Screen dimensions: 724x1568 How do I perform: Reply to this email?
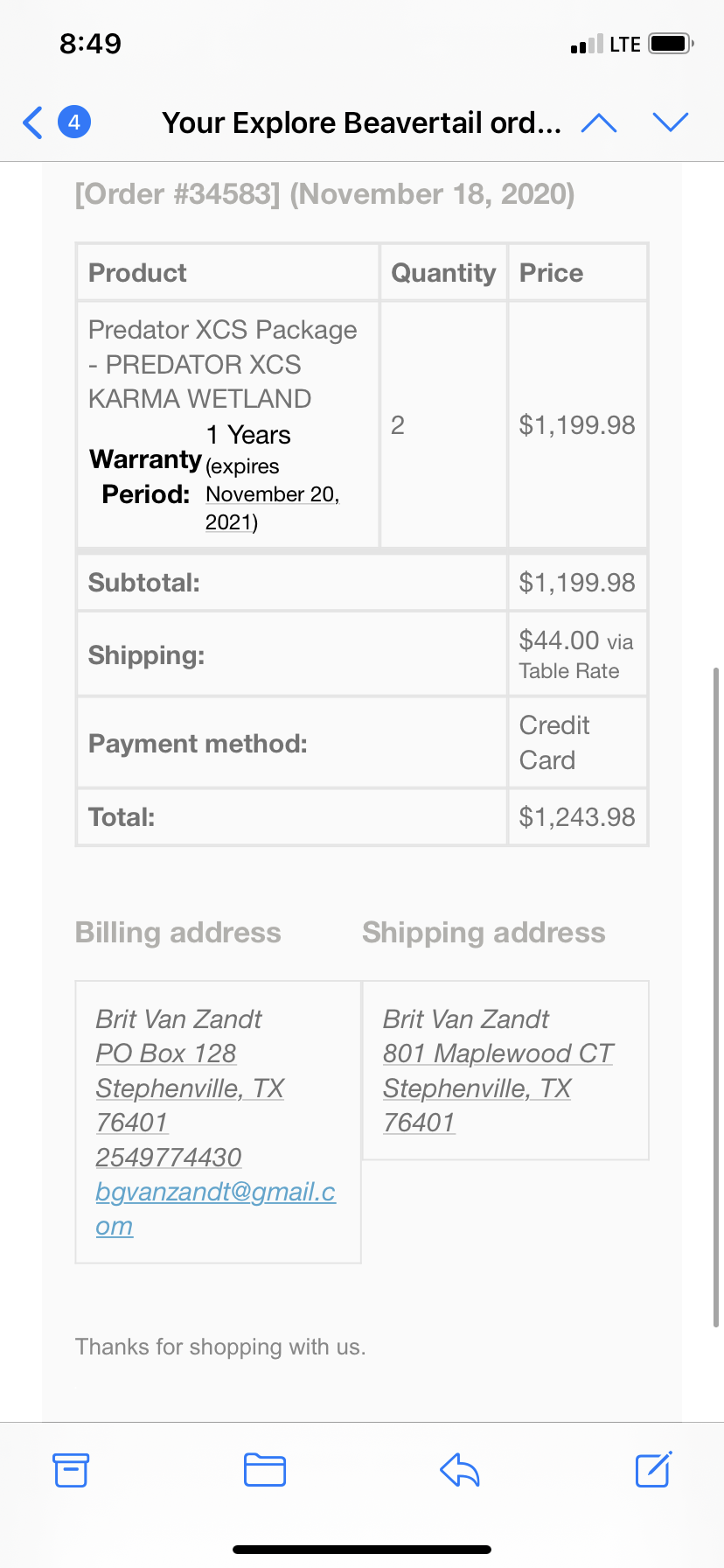460,1470
